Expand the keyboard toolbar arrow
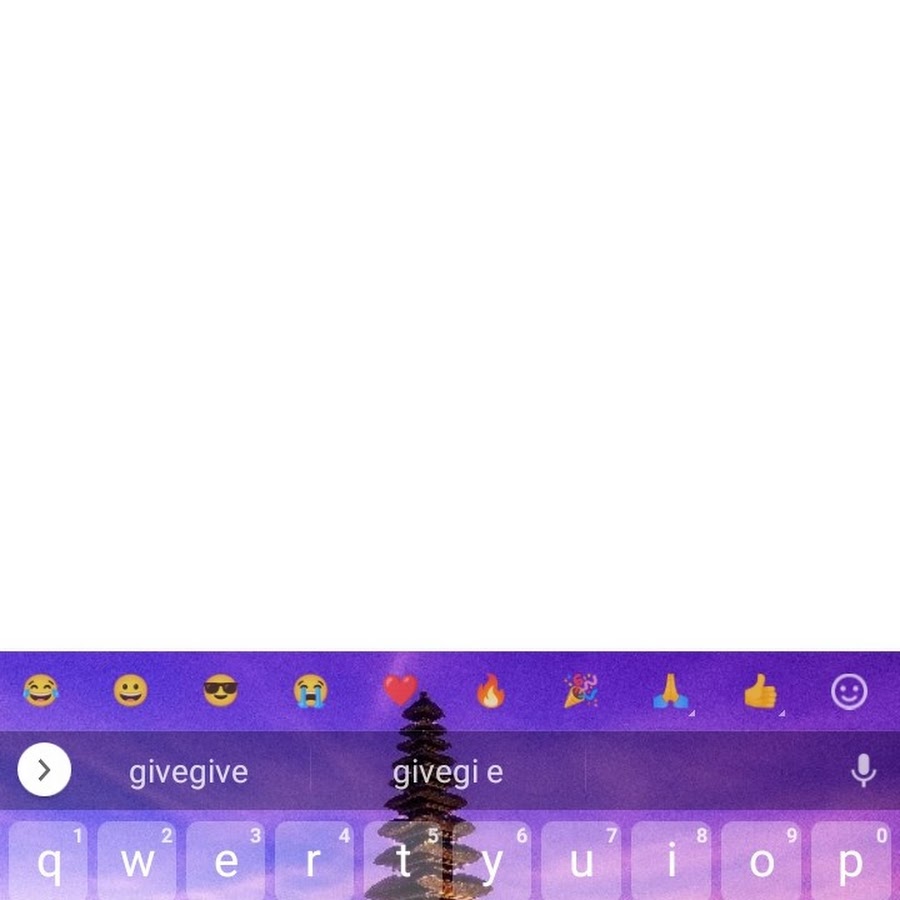This screenshot has width=900, height=900. (44, 770)
